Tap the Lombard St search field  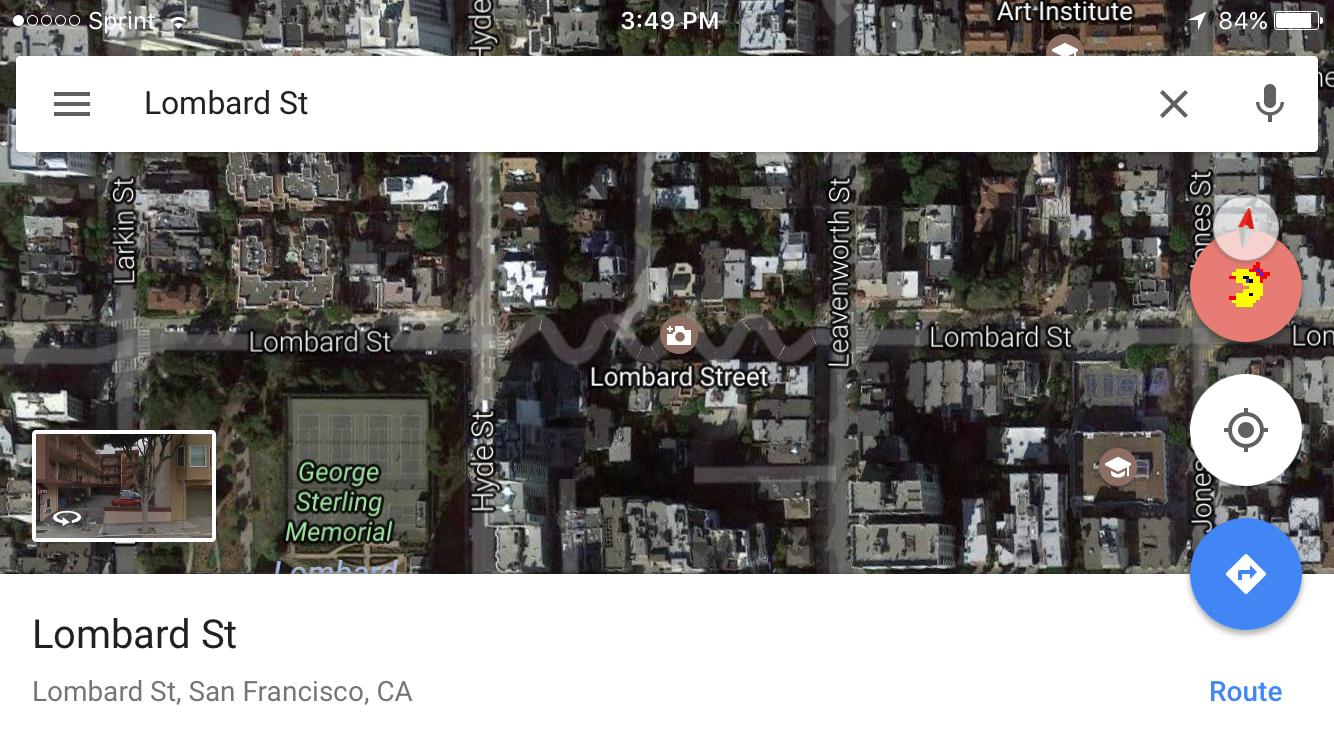(600, 104)
